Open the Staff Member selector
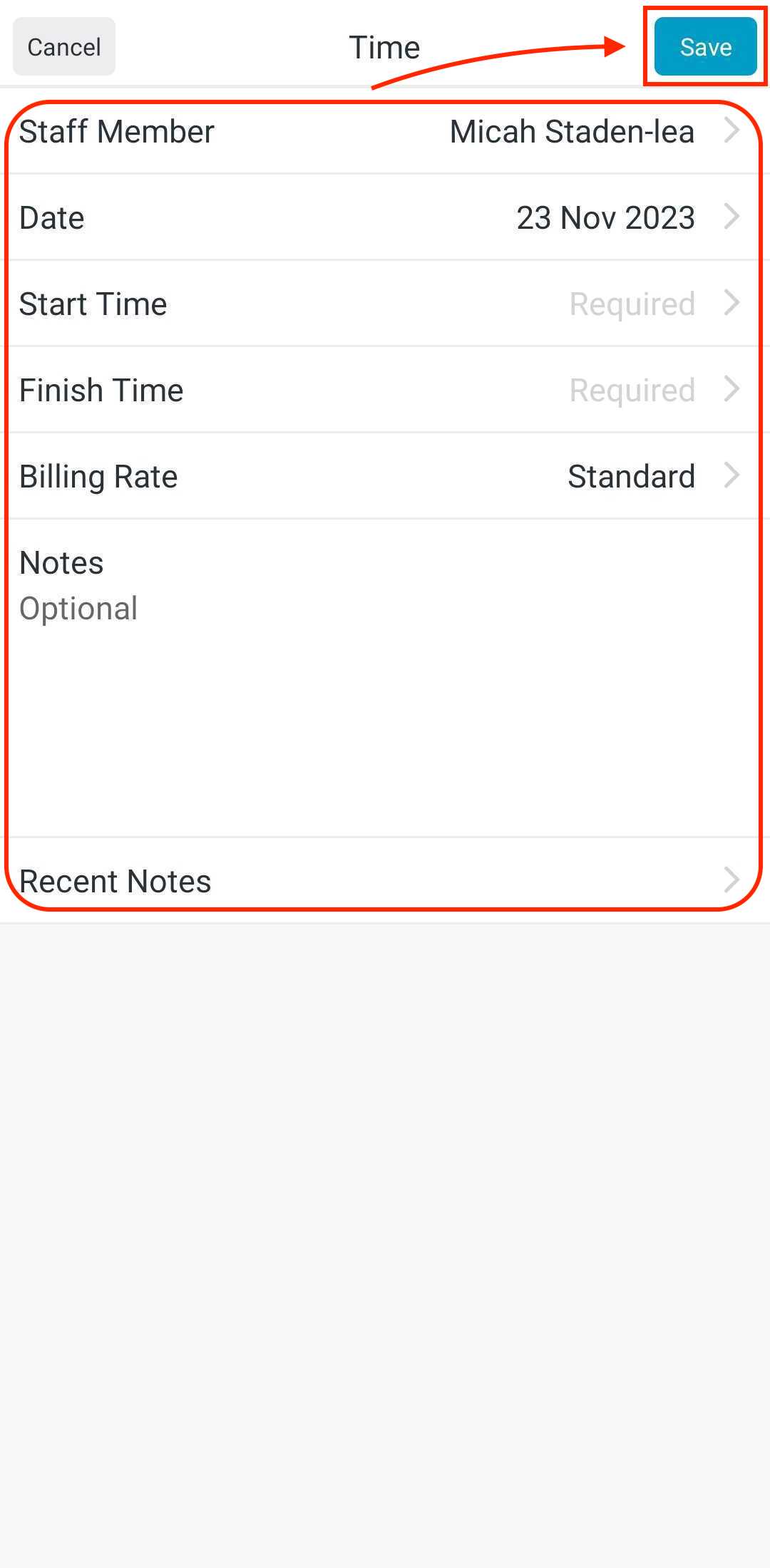This screenshot has width=770, height=1568. [385, 132]
